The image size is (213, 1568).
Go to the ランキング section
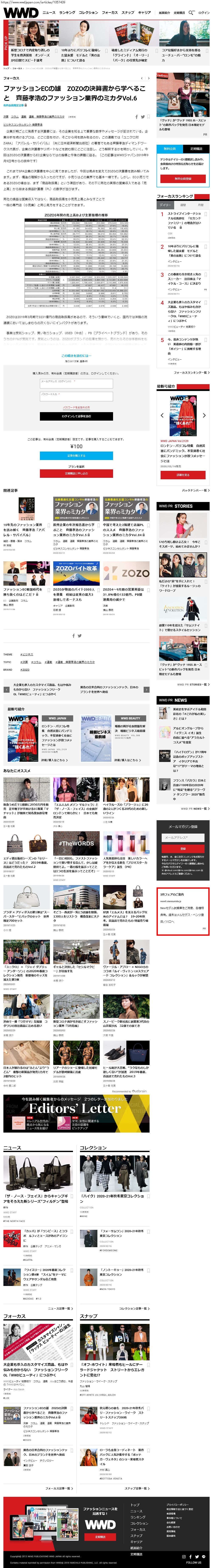pos(67,12)
